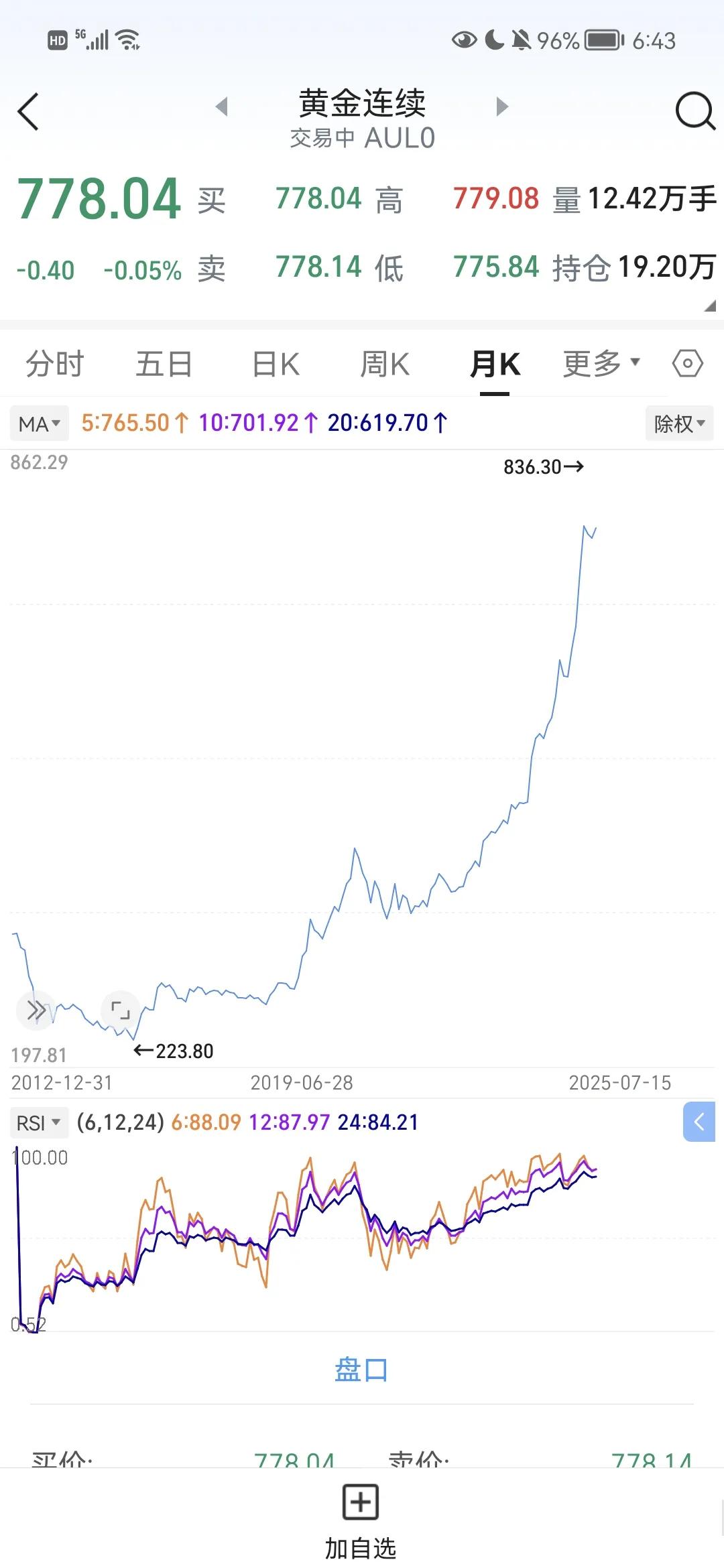Switch to next instrument using right arrow

coord(501,107)
